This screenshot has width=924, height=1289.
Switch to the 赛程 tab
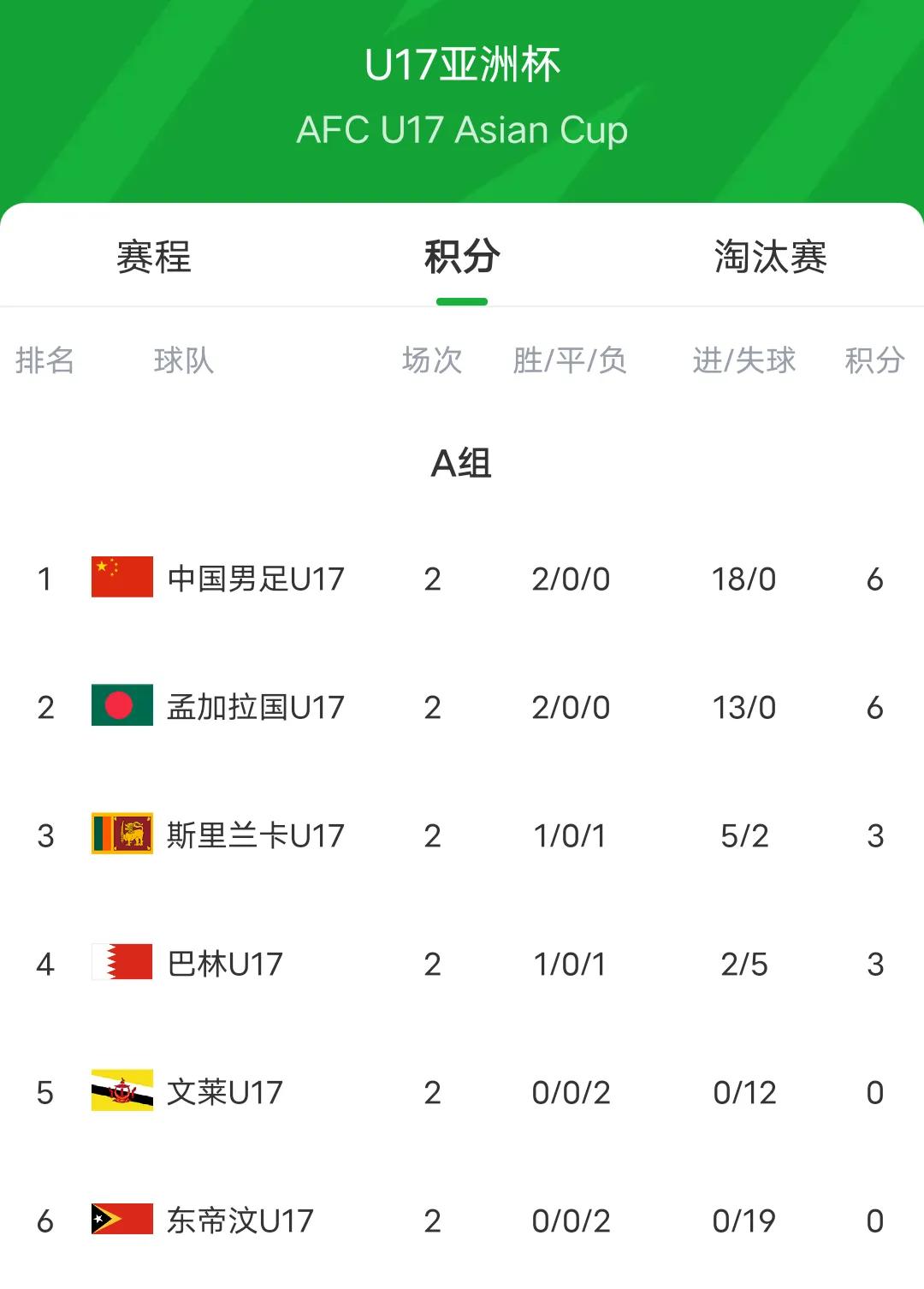pos(154,257)
